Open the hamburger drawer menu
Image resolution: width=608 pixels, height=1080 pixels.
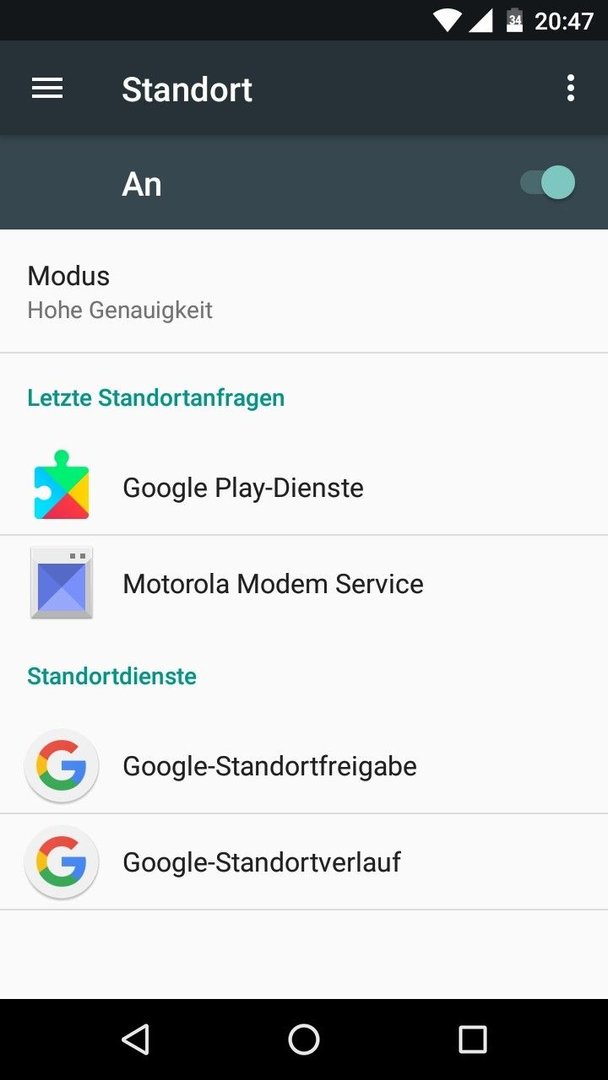click(48, 88)
